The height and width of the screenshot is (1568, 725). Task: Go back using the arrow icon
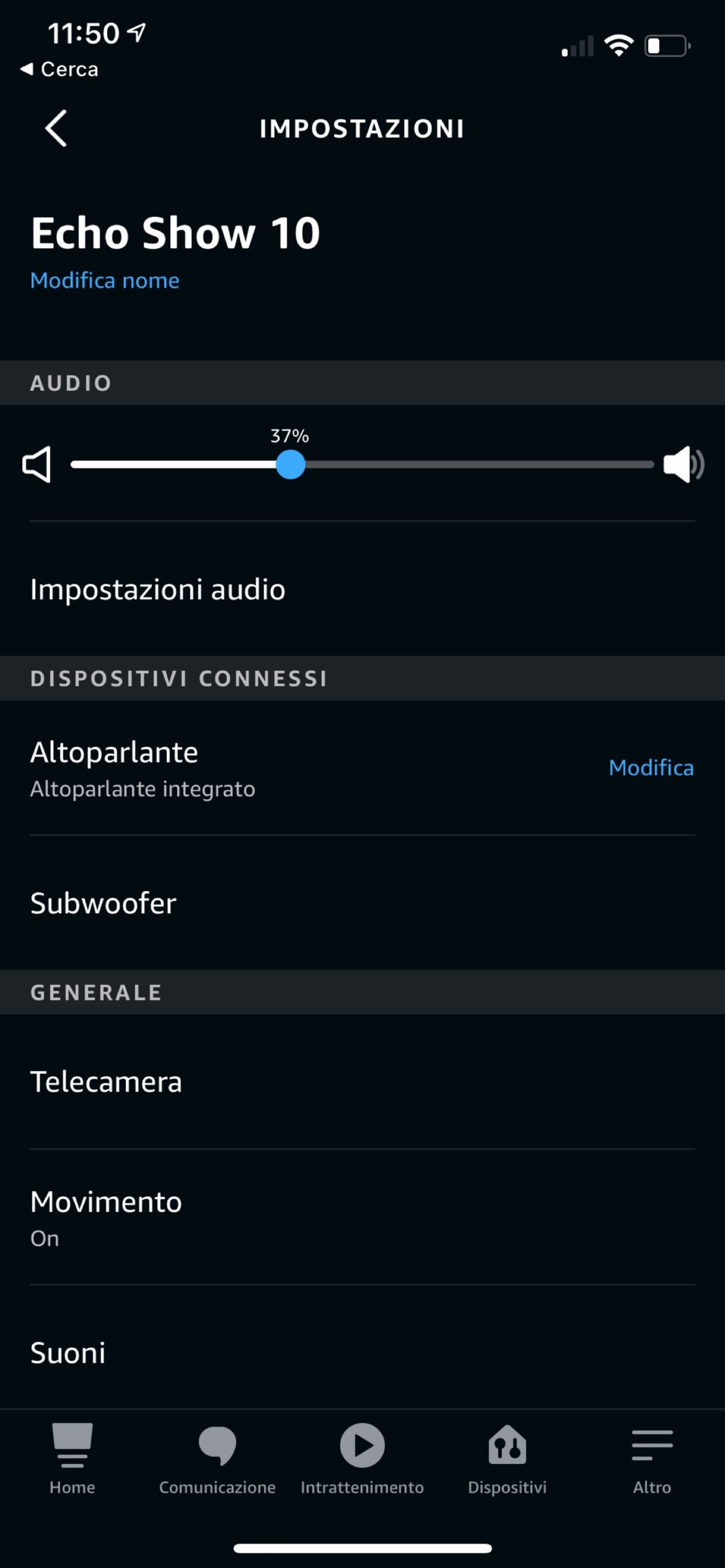pos(56,129)
